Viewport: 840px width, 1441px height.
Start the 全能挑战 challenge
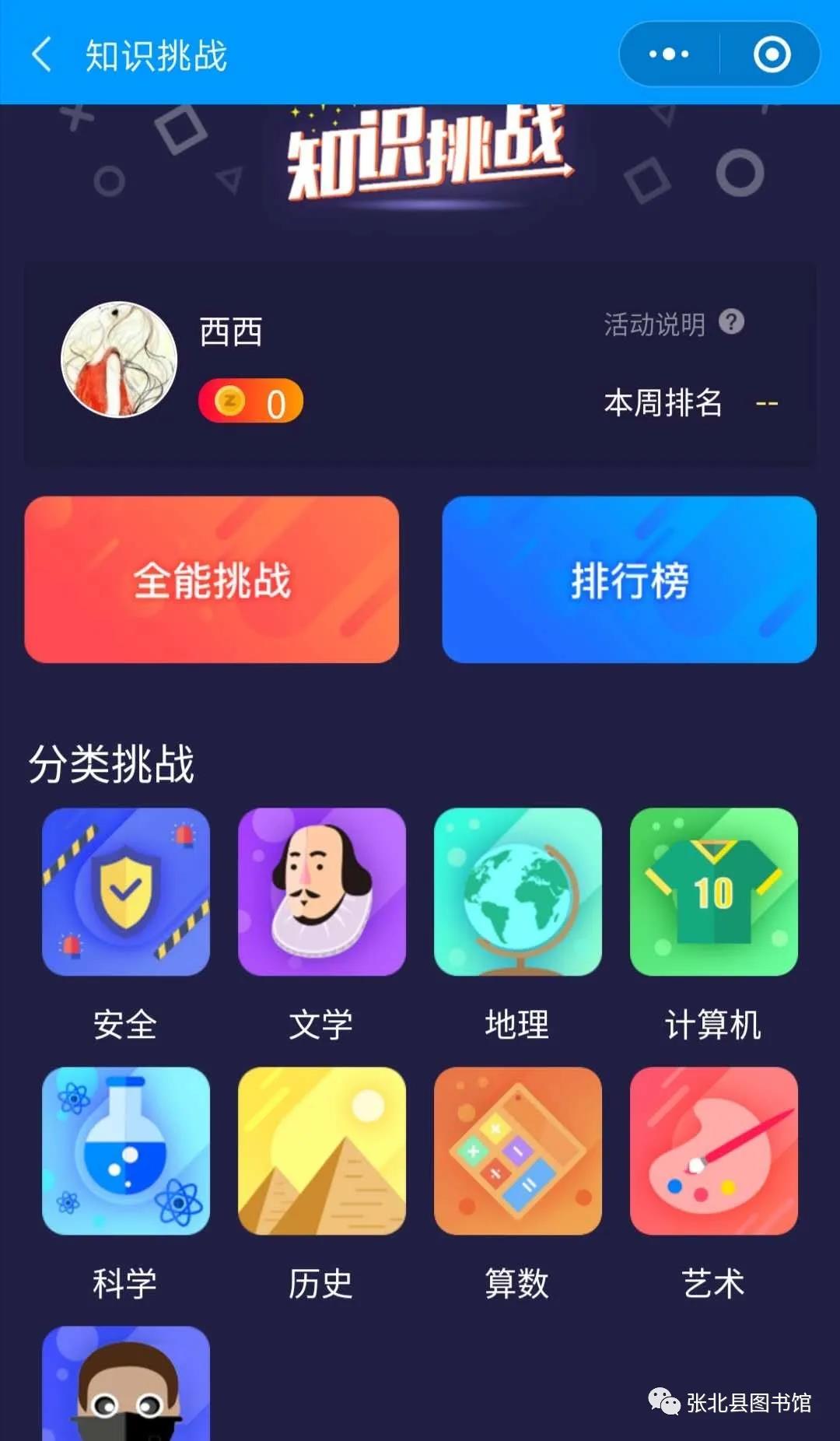tap(211, 580)
